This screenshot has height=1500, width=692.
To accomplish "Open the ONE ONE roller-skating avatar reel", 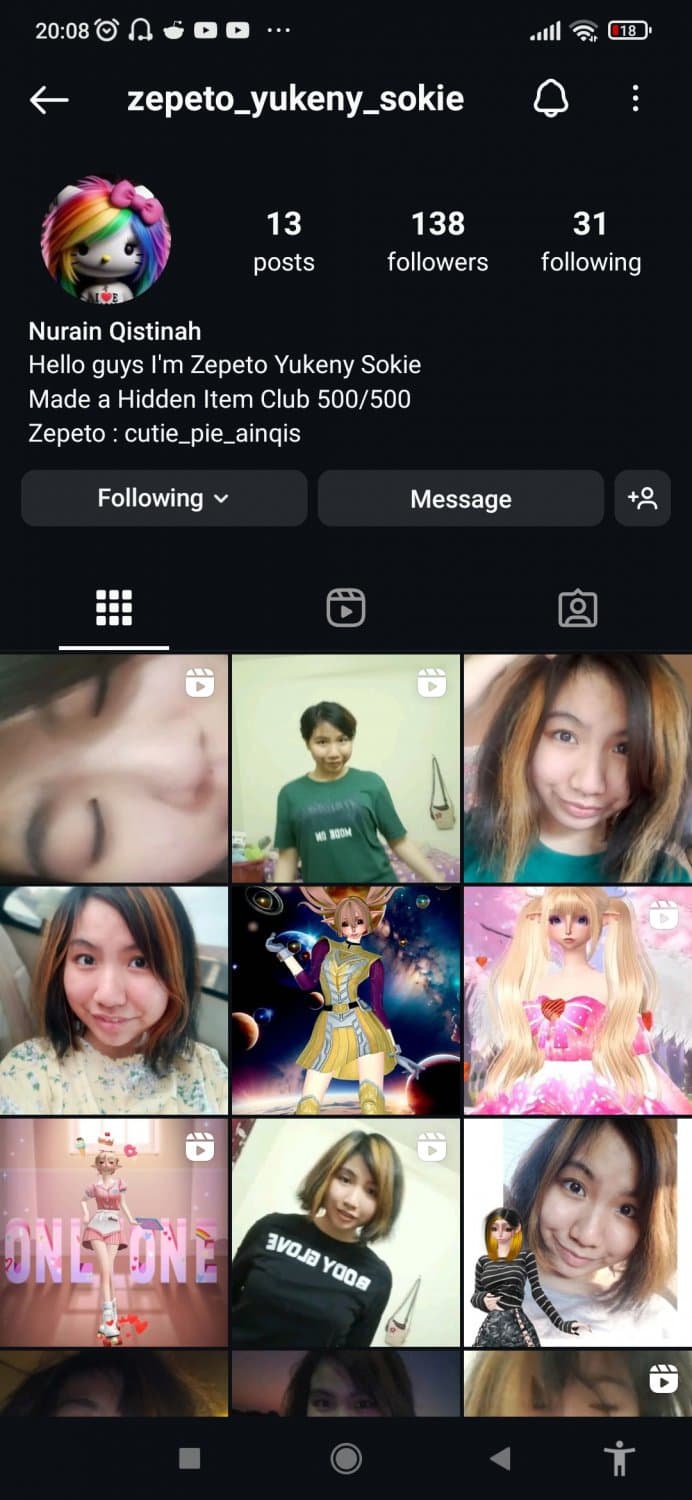I will (x=114, y=1232).
